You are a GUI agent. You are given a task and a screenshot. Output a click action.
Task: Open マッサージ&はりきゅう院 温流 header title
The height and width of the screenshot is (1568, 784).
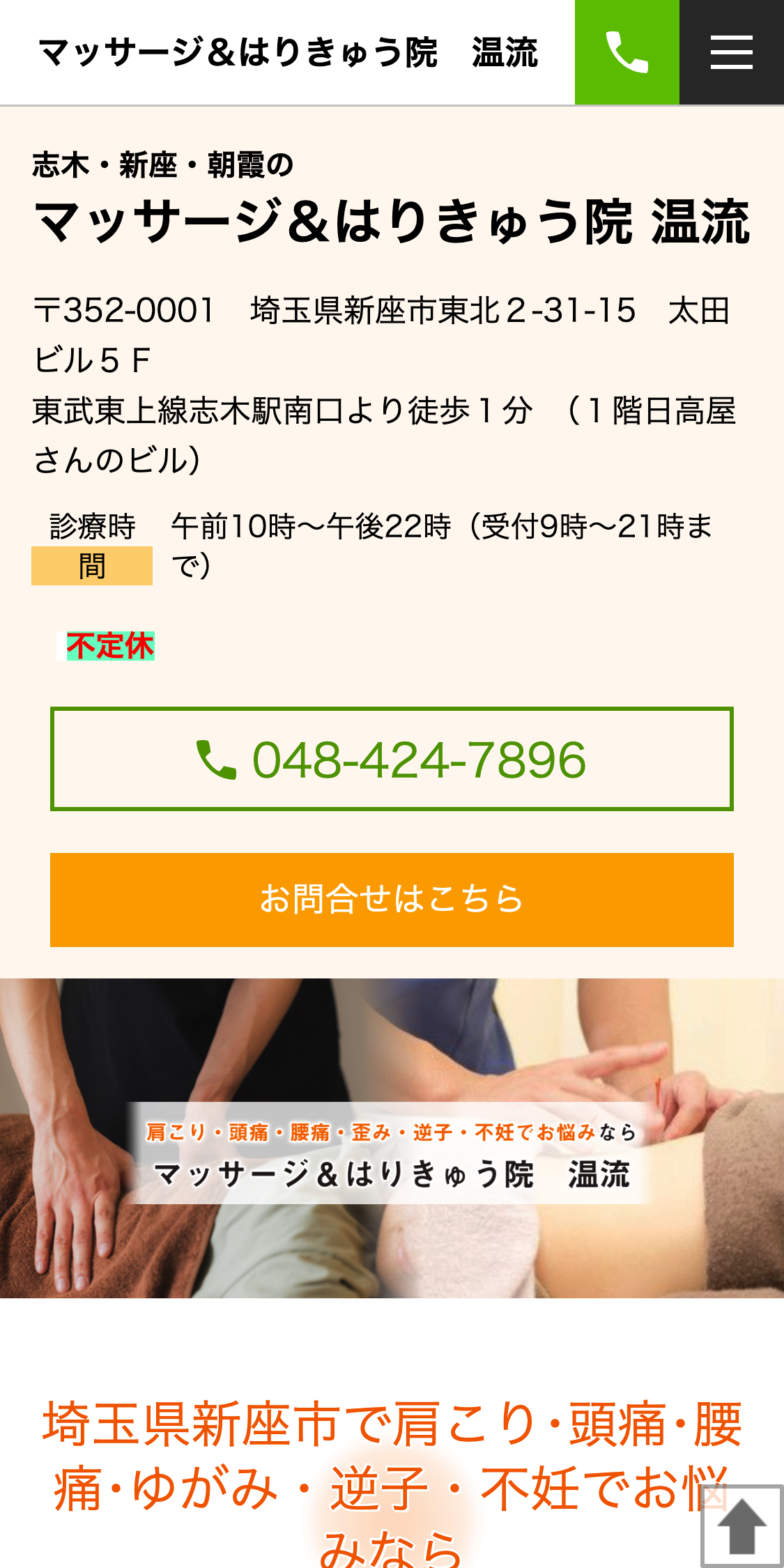pyautogui.click(x=289, y=52)
